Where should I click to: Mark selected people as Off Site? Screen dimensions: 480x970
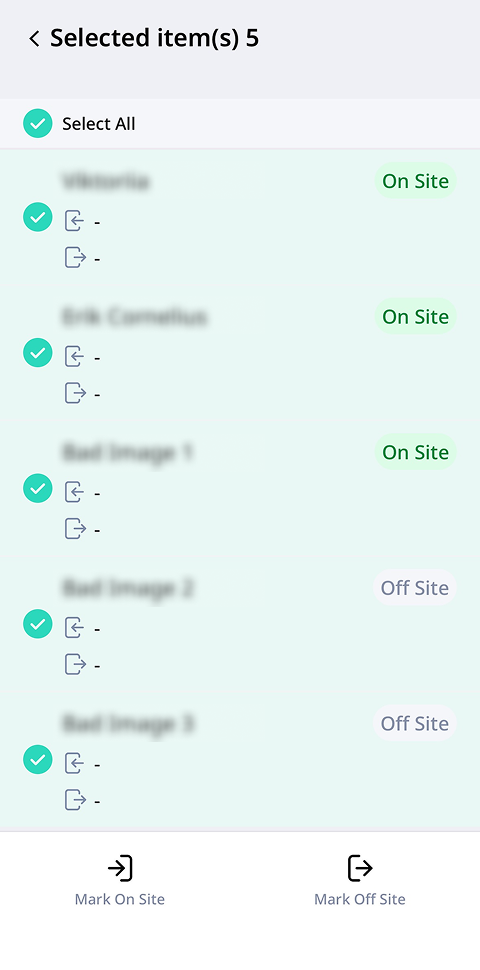pos(360,880)
